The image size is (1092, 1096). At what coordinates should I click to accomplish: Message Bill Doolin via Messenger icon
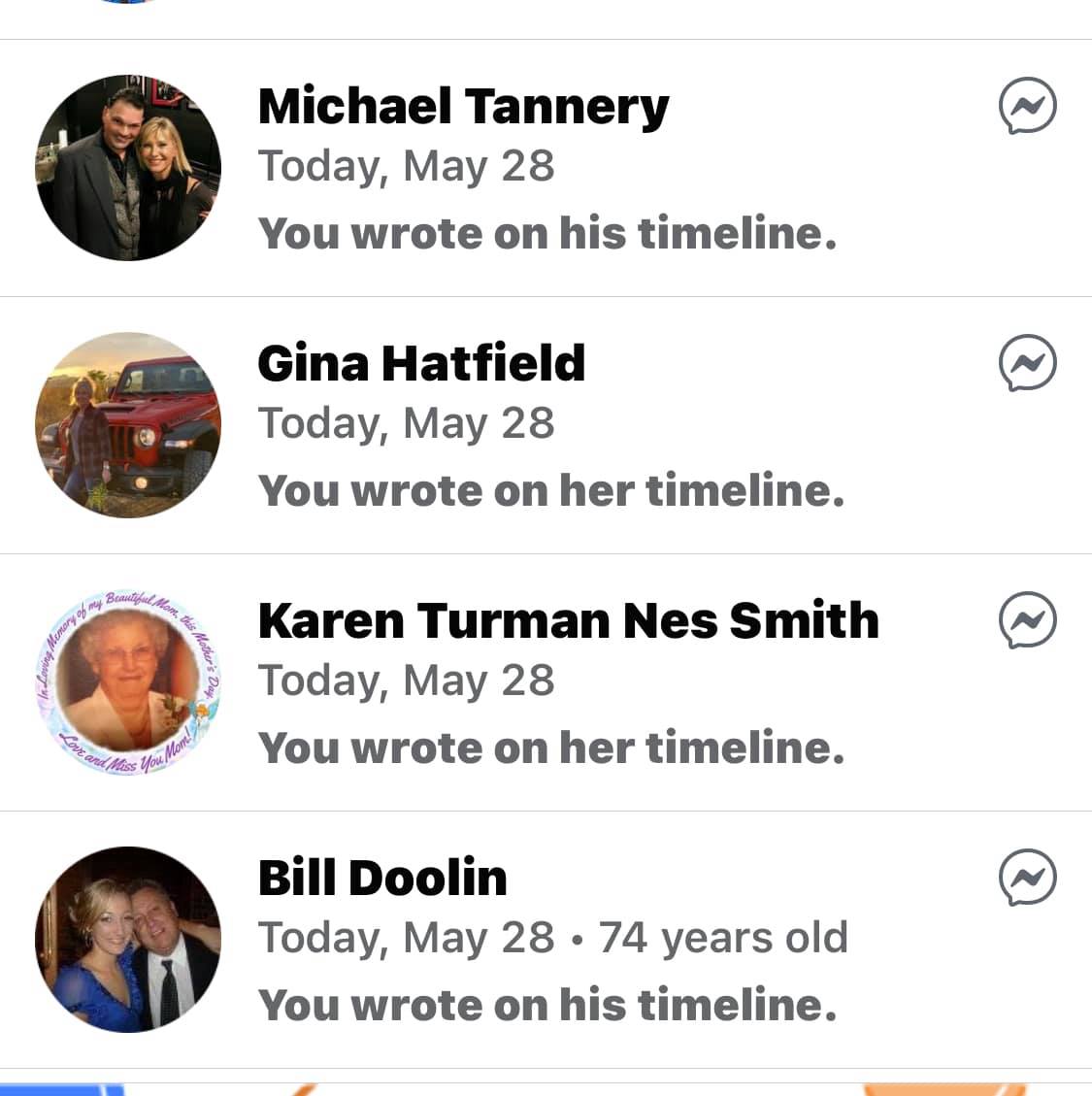[x=1027, y=878]
